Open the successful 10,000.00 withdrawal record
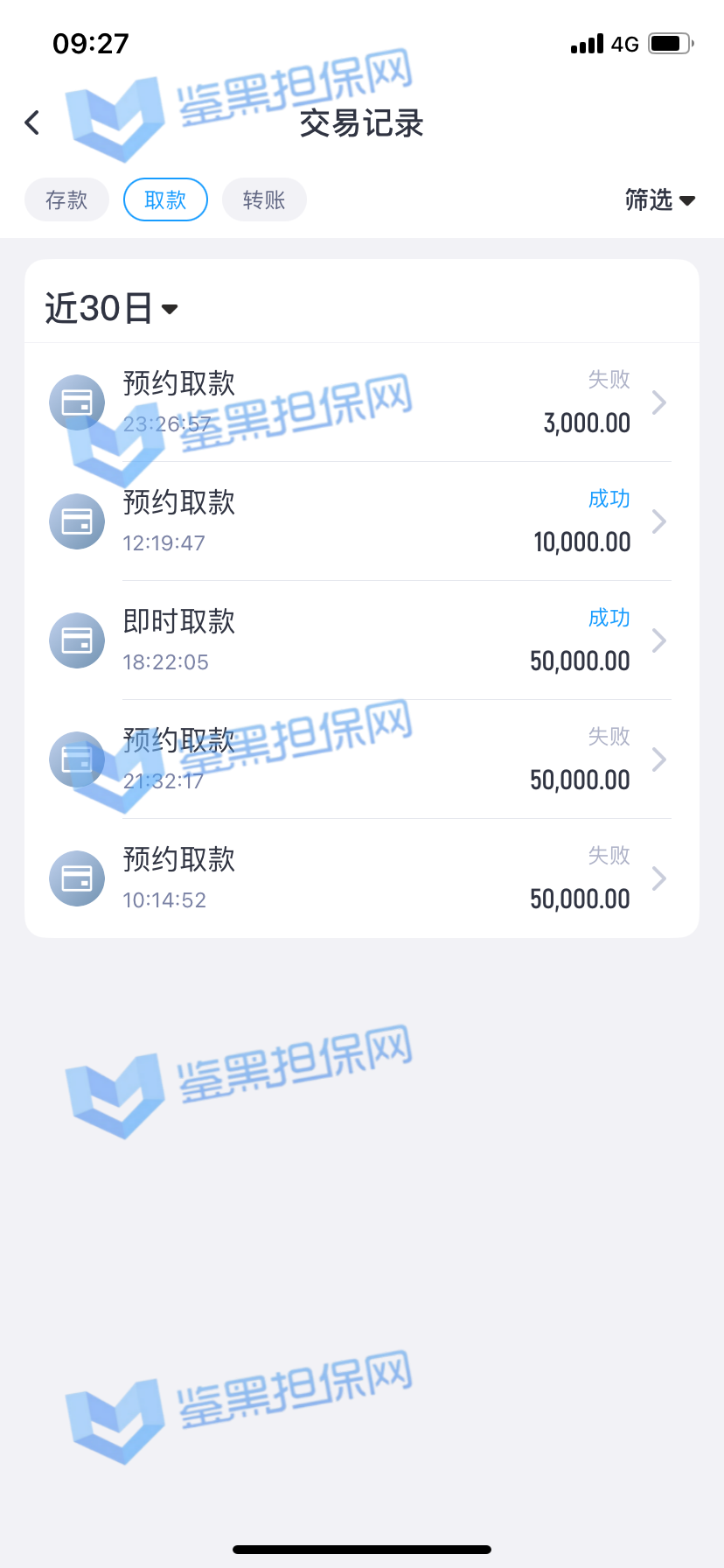 tap(360, 521)
